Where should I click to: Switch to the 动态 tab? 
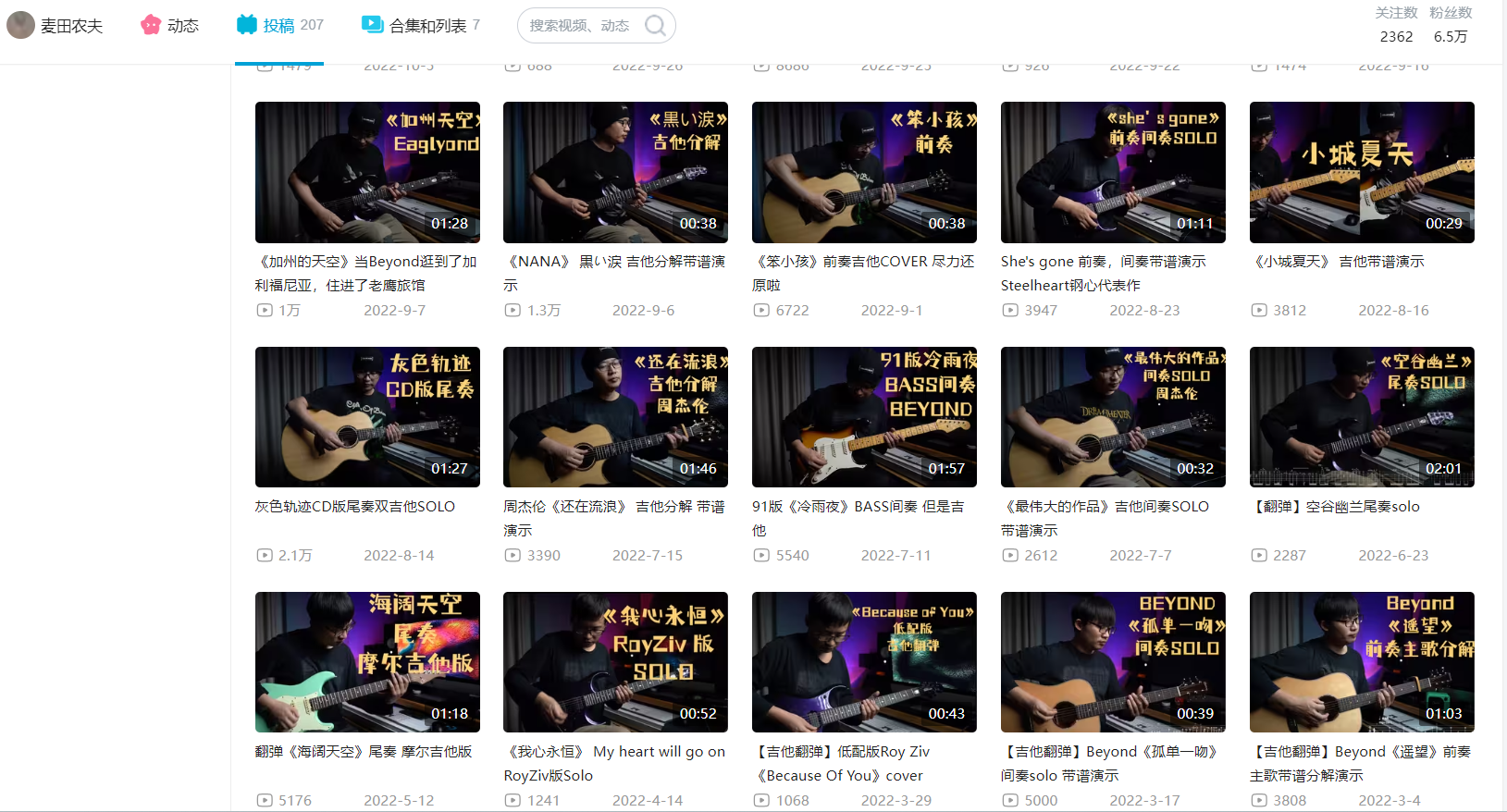(x=170, y=26)
